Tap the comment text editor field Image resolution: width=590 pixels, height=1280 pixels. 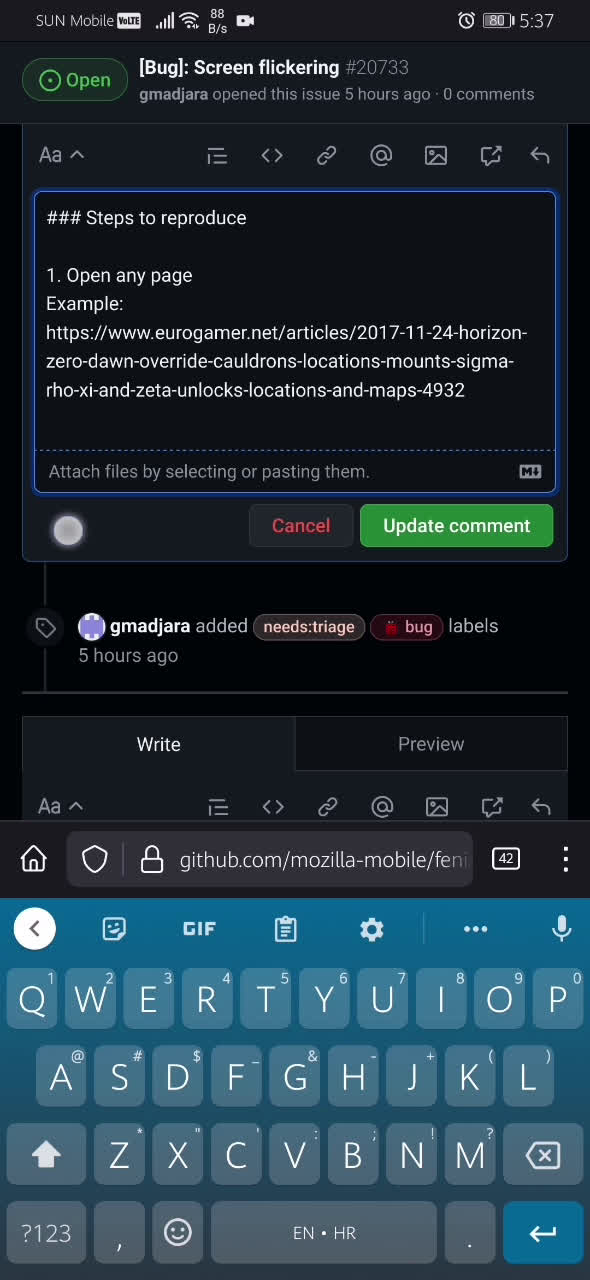pos(295,320)
